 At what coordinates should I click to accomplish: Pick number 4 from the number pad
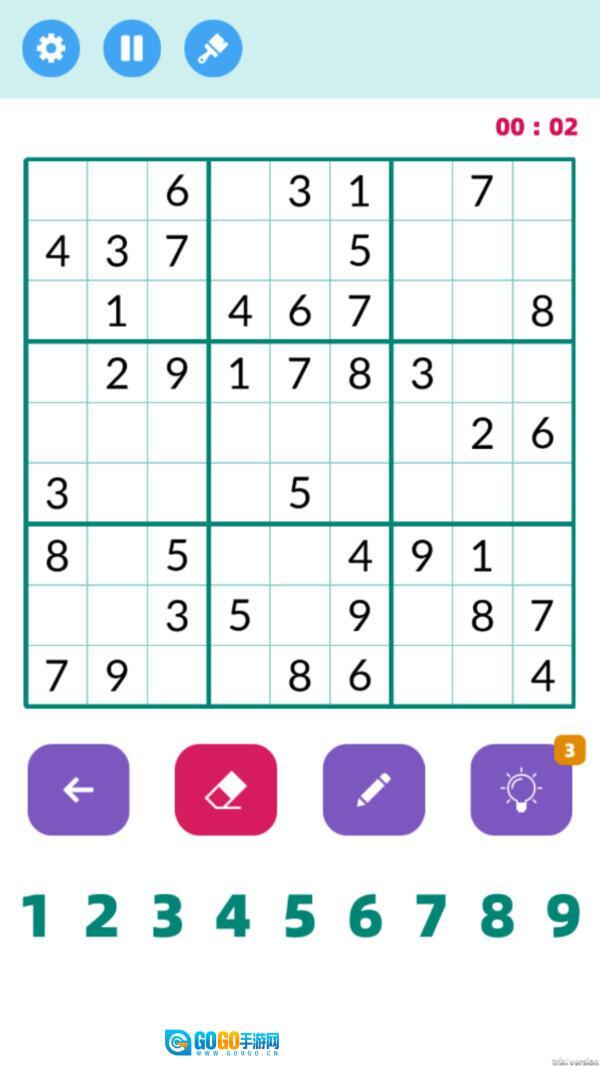coord(233,915)
